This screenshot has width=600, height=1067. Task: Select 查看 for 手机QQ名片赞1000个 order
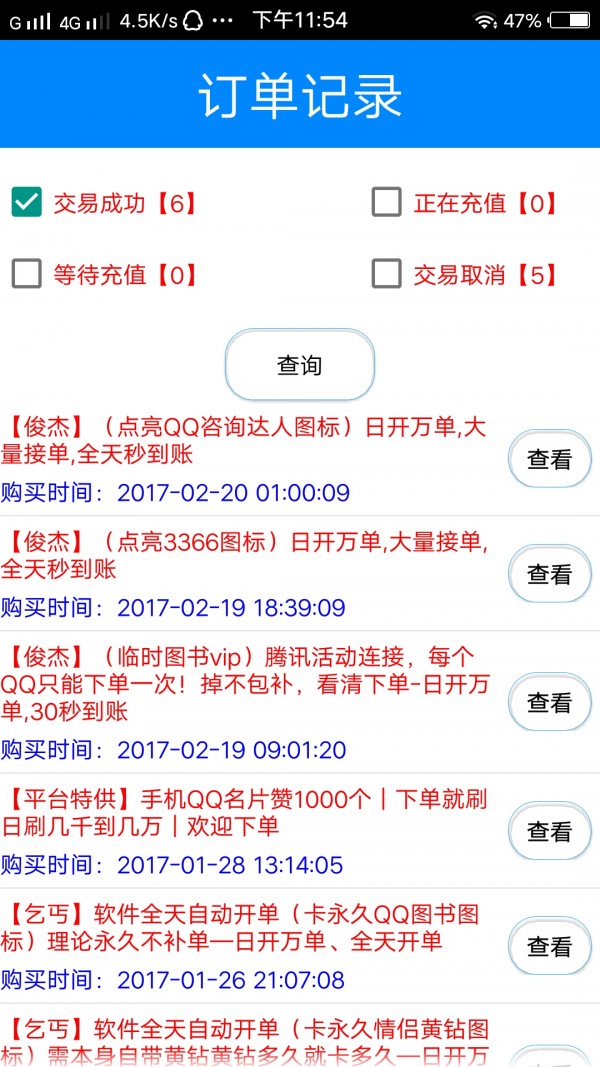(x=549, y=831)
